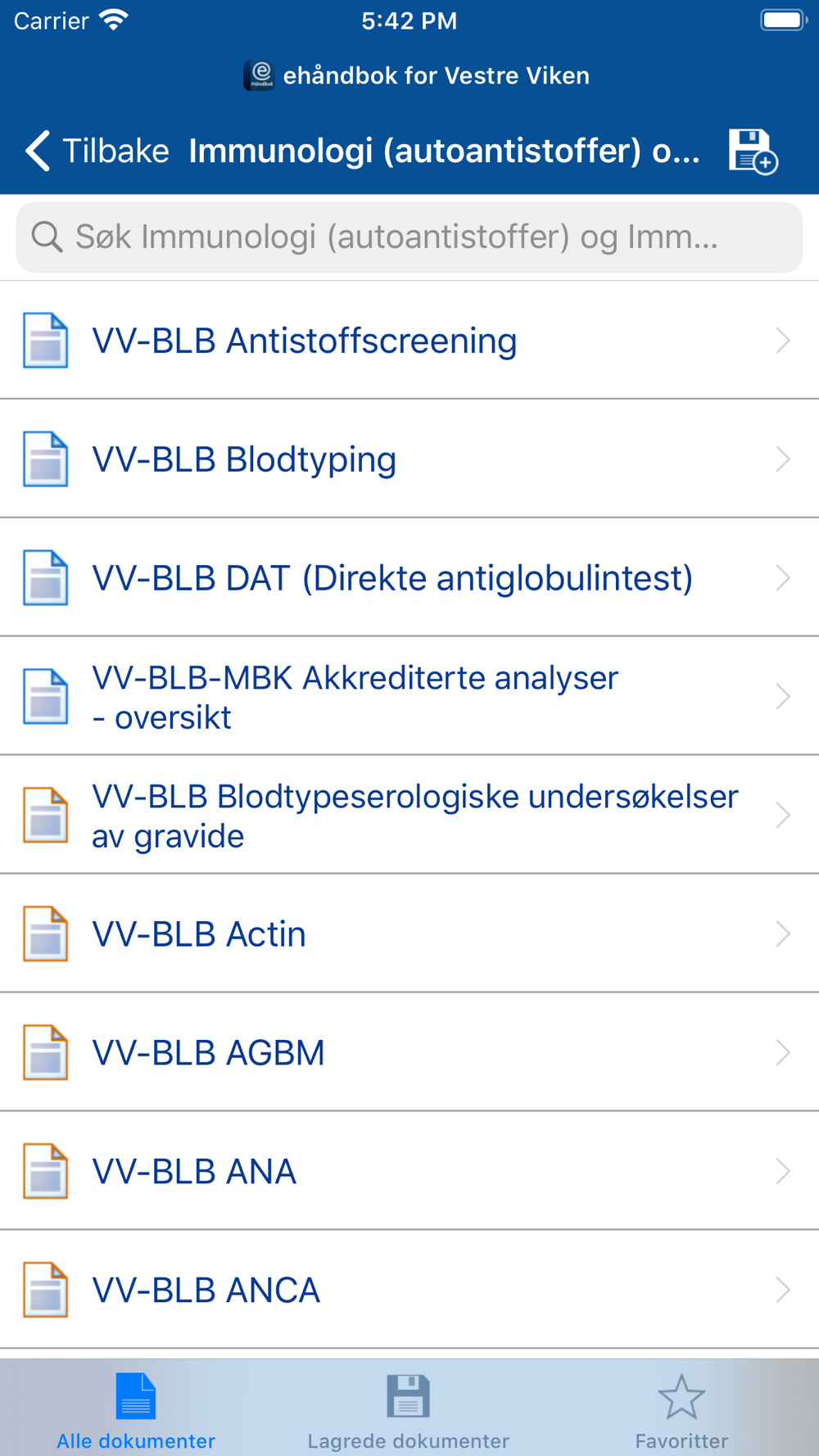Open VV-BLB Actin document
This screenshot has width=819, height=1456.
409,934
